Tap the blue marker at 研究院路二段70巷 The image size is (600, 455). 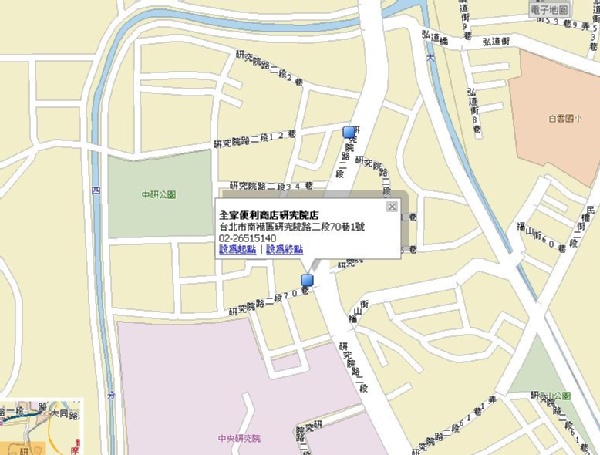coord(307,281)
